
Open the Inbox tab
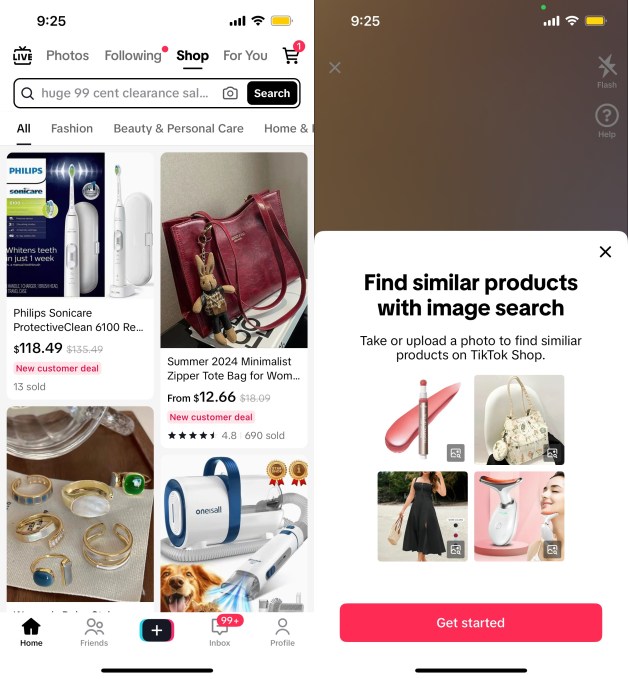point(220,632)
